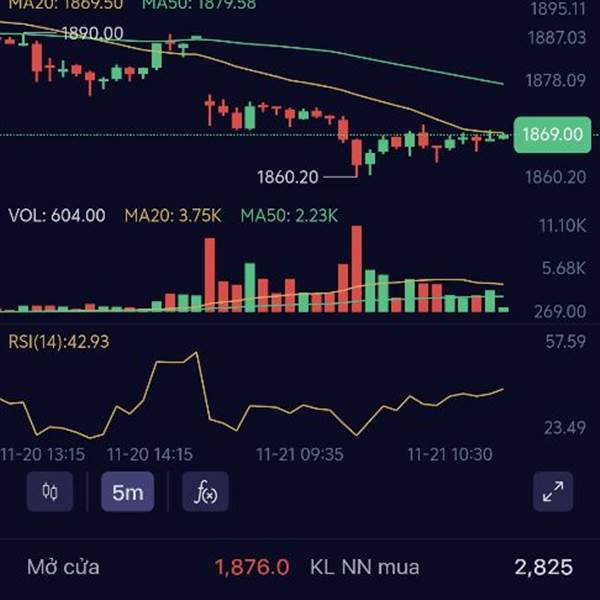
Task: Change the 5m timeframe interval
Action: [x=128, y=492]
